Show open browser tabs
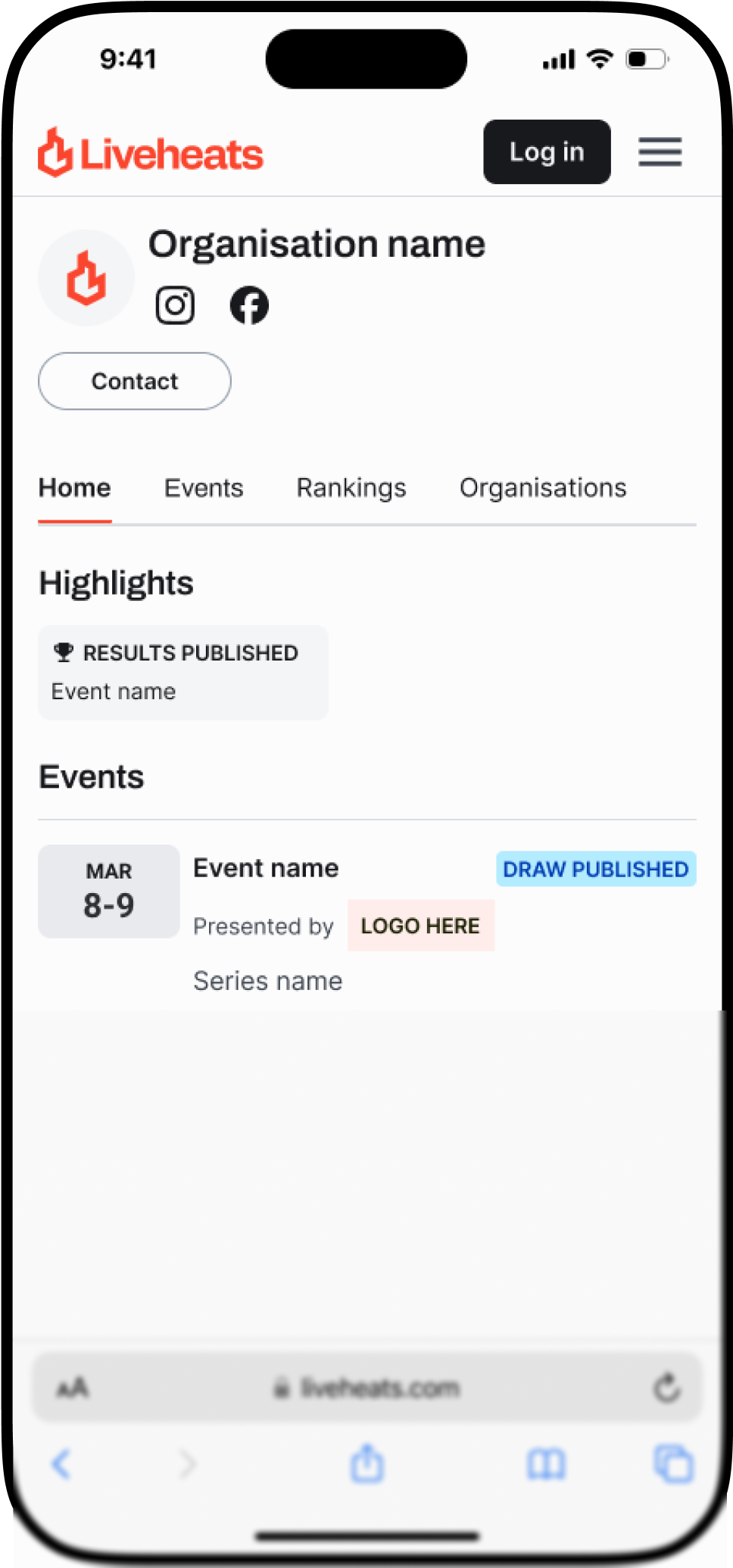Screen dimensions: 733x1568 click(673, 1463)
